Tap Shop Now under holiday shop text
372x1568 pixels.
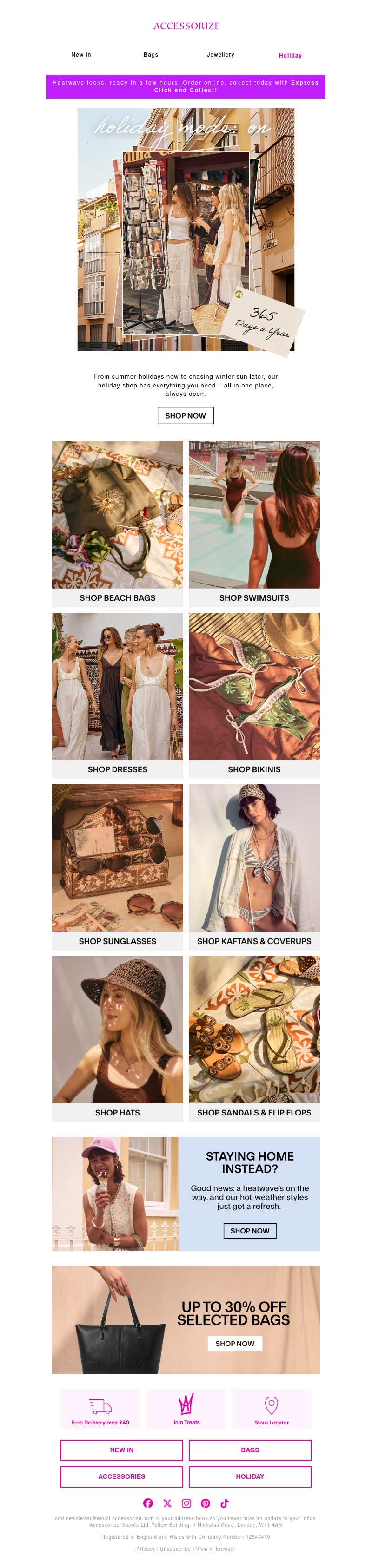tap(185, 415)
